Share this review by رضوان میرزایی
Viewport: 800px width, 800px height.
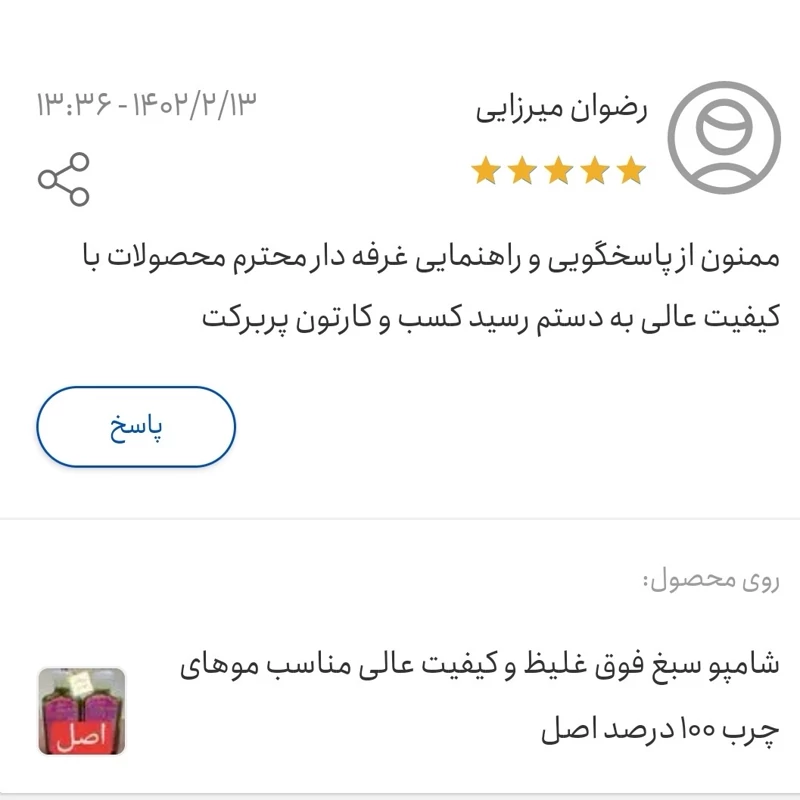63,179
